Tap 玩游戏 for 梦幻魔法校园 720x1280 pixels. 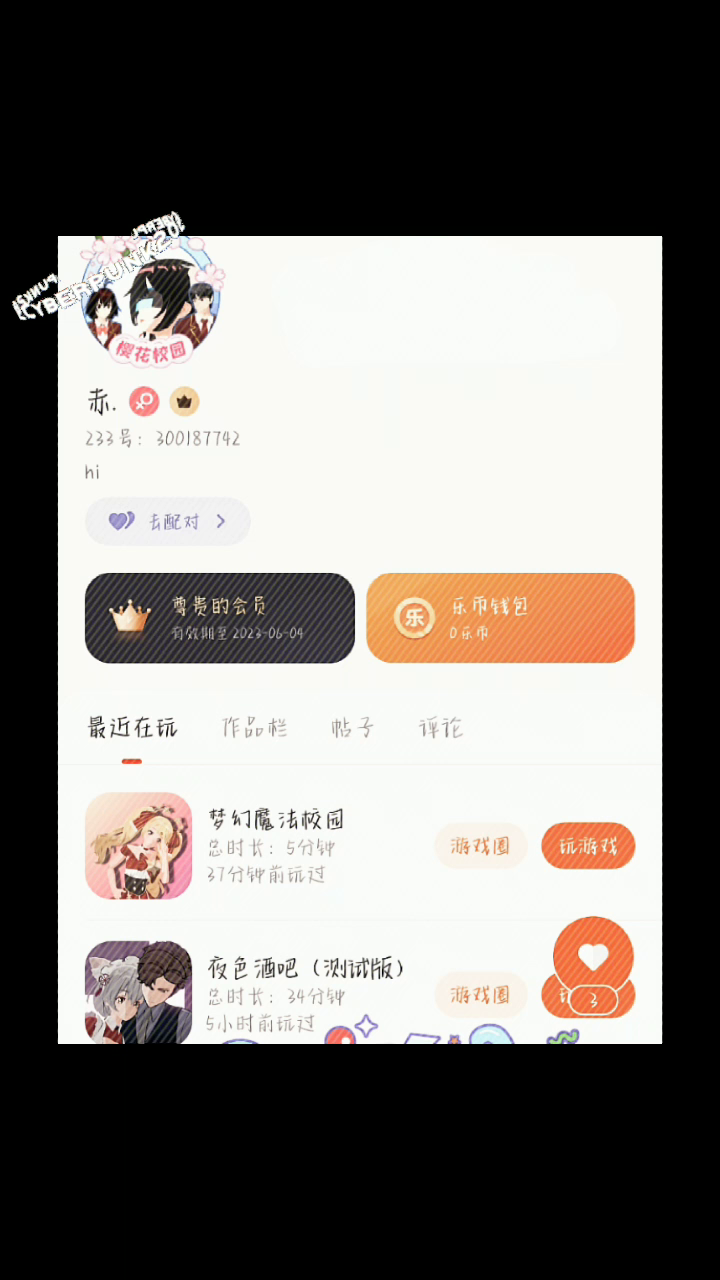tap(588, 846)
